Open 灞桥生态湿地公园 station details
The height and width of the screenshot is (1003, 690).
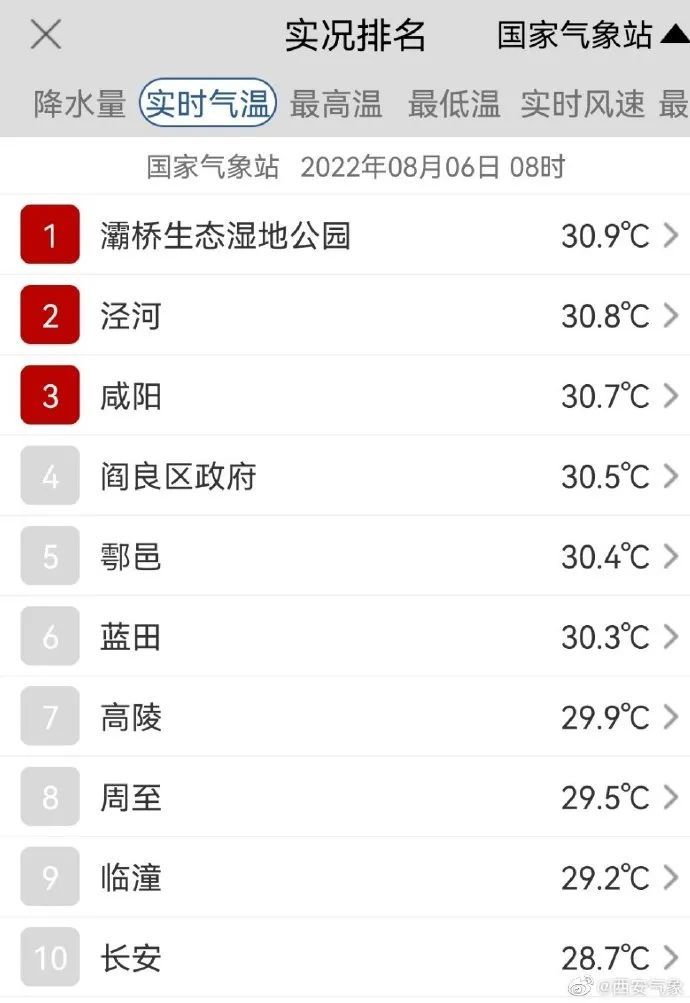[345, 236]
